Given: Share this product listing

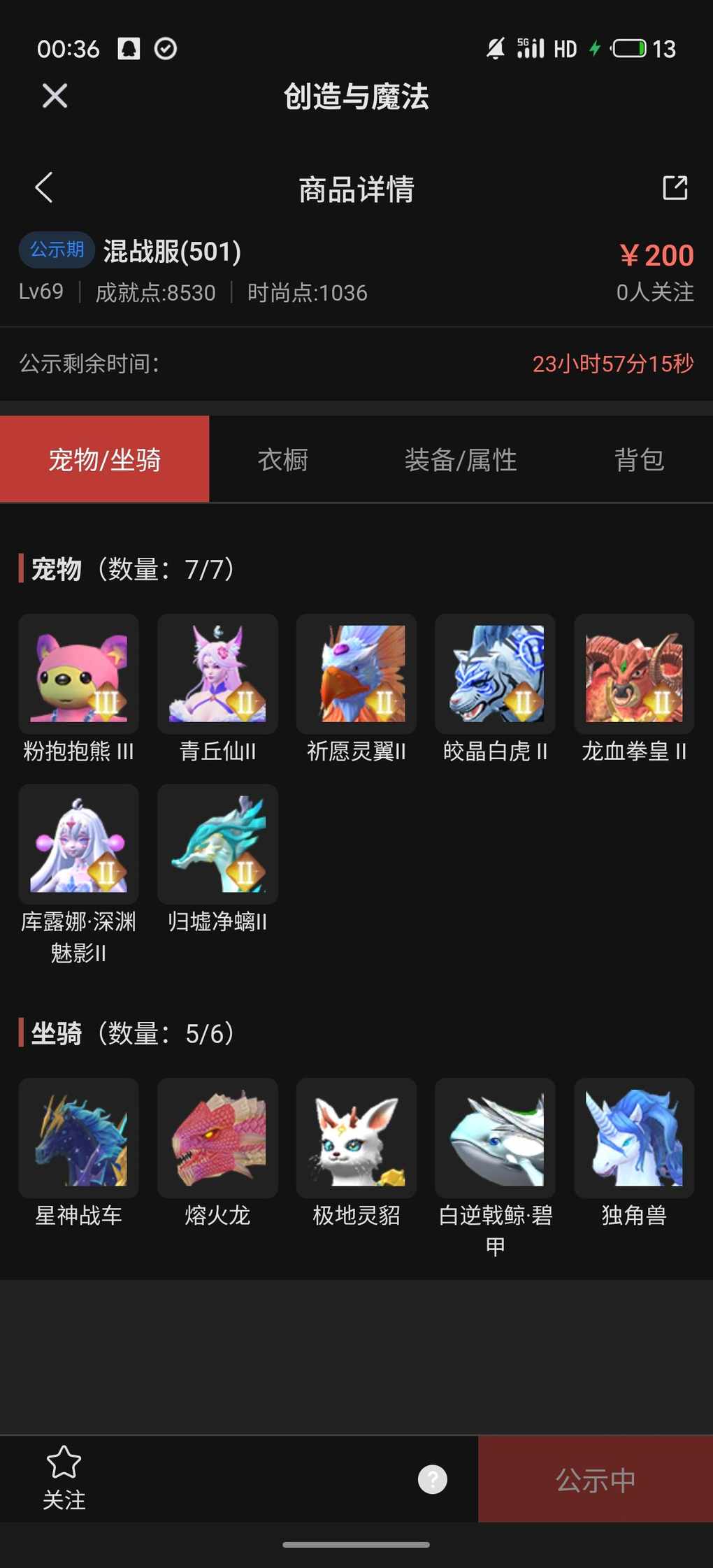Looking at the screenshot, I should point(675,187).
